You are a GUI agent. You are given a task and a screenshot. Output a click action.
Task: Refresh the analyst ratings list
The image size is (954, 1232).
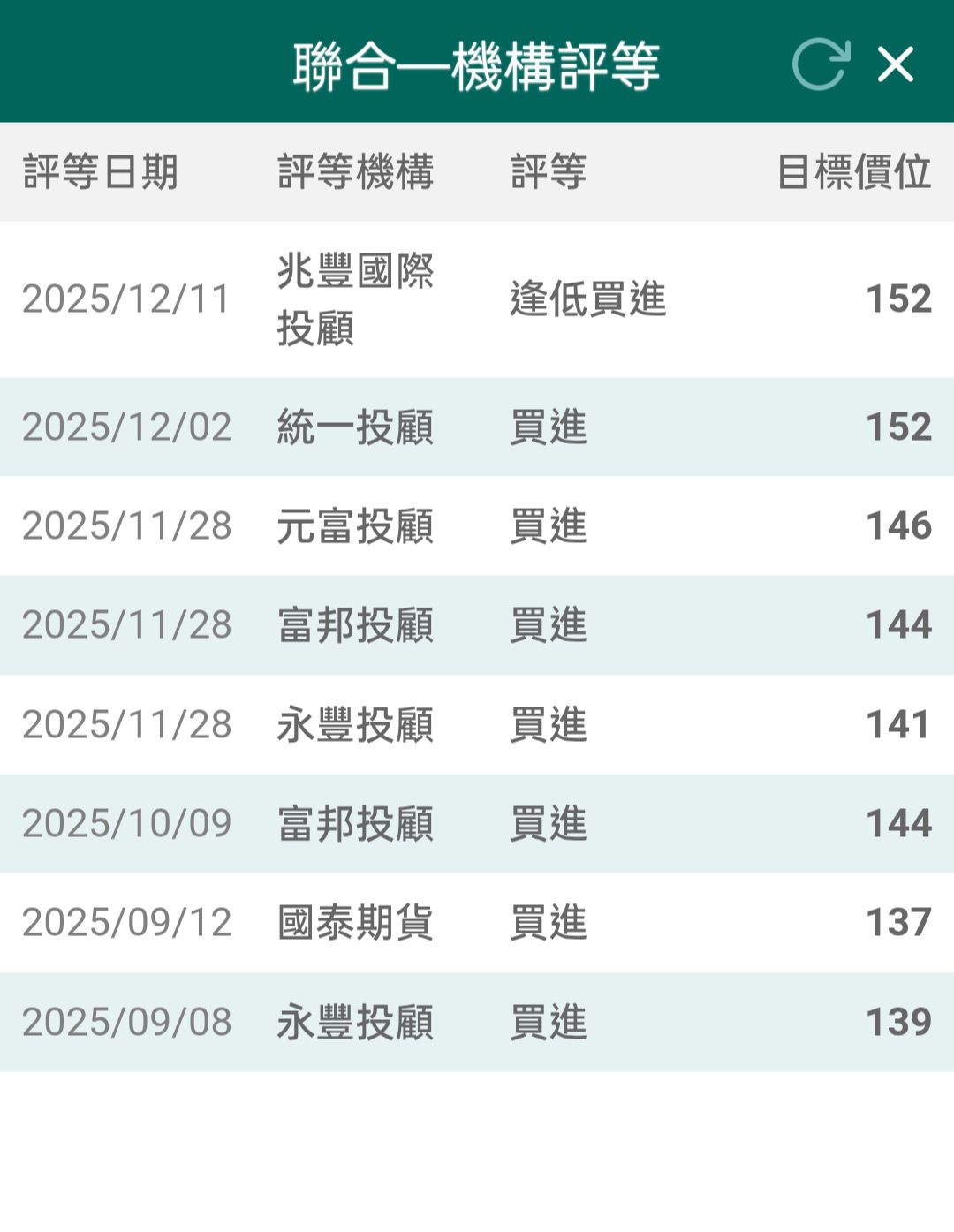820,64
